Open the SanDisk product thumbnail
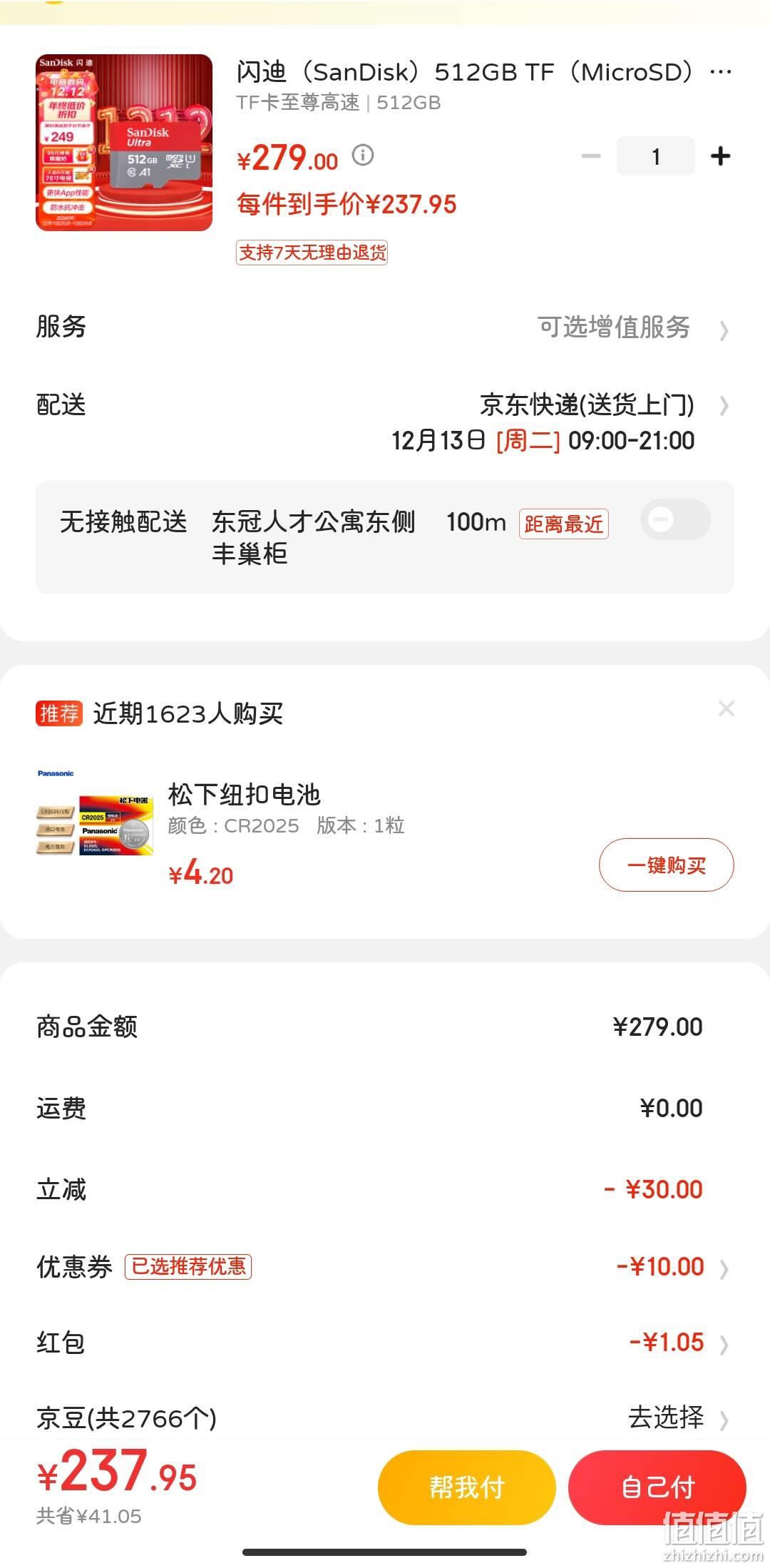This screenshot has height=1568, width=770. (x=124, y=143)
